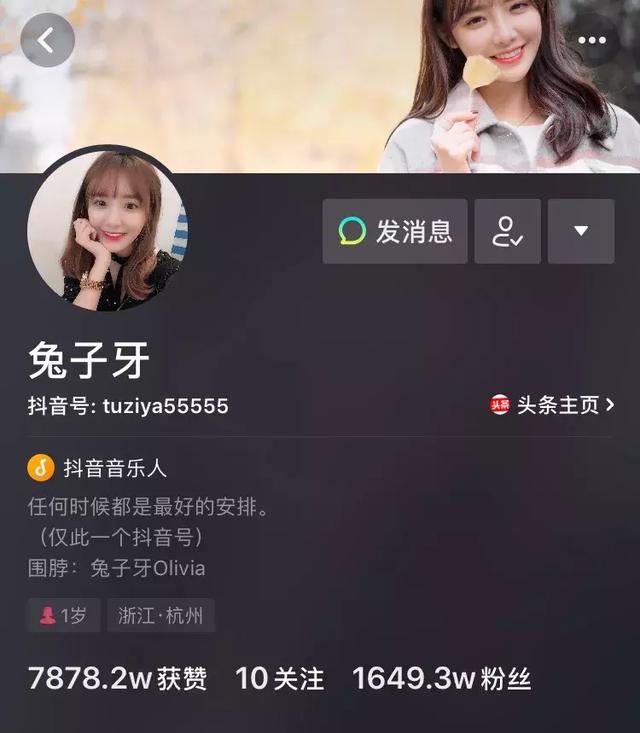View the round profile avatar photo

click(x=107, y=231)
